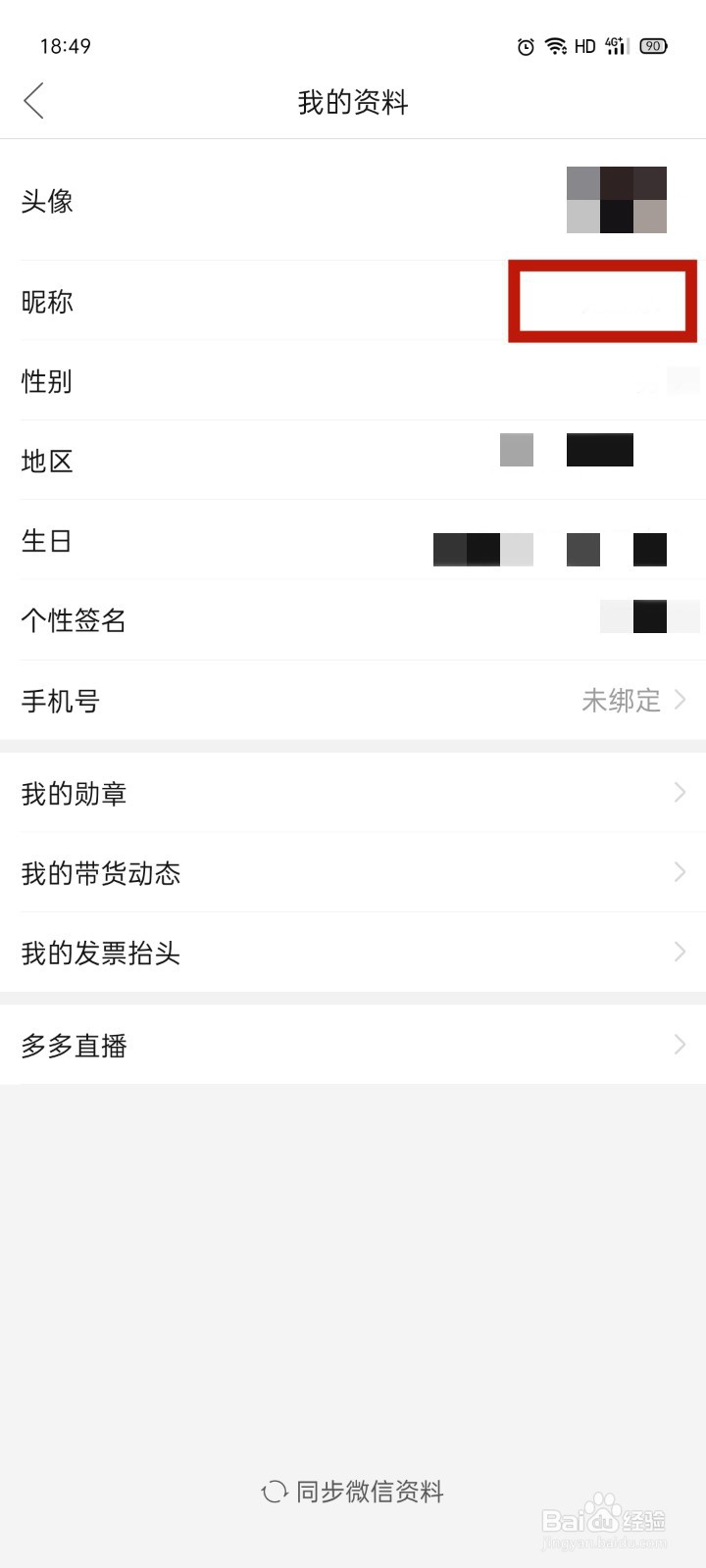Select the 性别 gender row
The image size is (706, 1568).
click(x=353, y=382)
